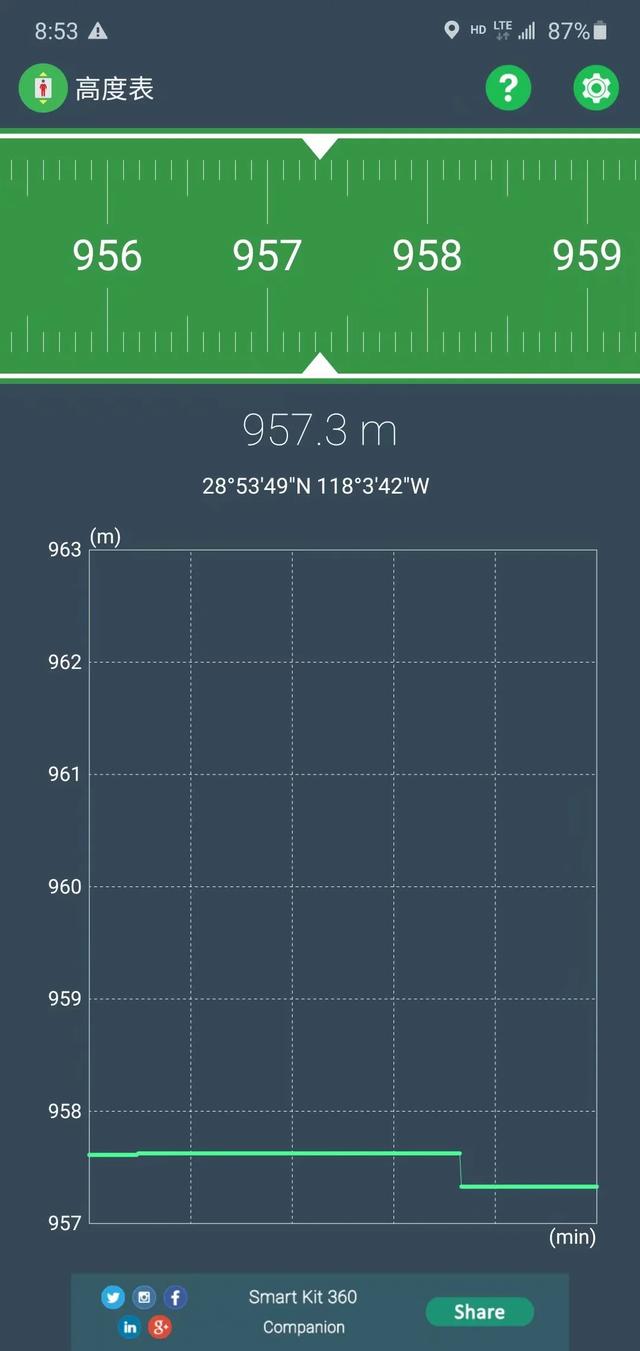Tap the Share button

click(480, 1312)
